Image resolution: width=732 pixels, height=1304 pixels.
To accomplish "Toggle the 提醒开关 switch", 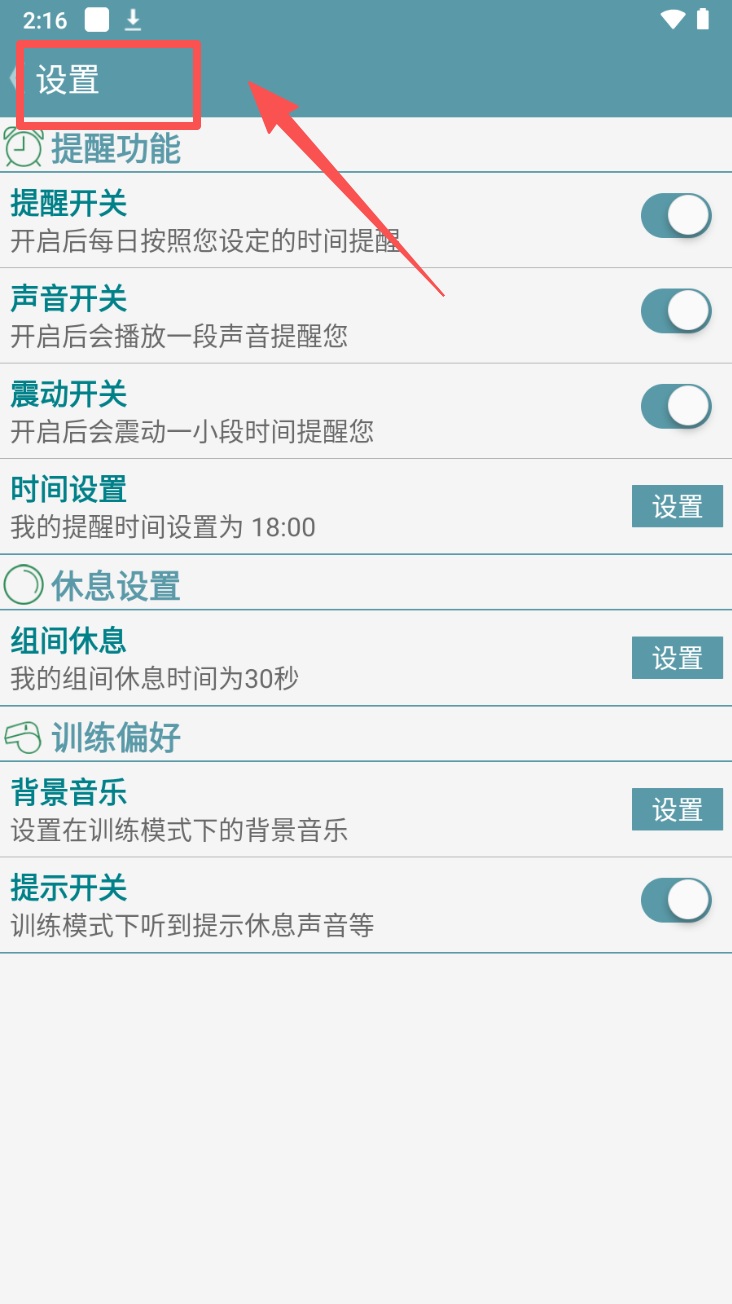I will pyautogui.click(x=676, y=216).
